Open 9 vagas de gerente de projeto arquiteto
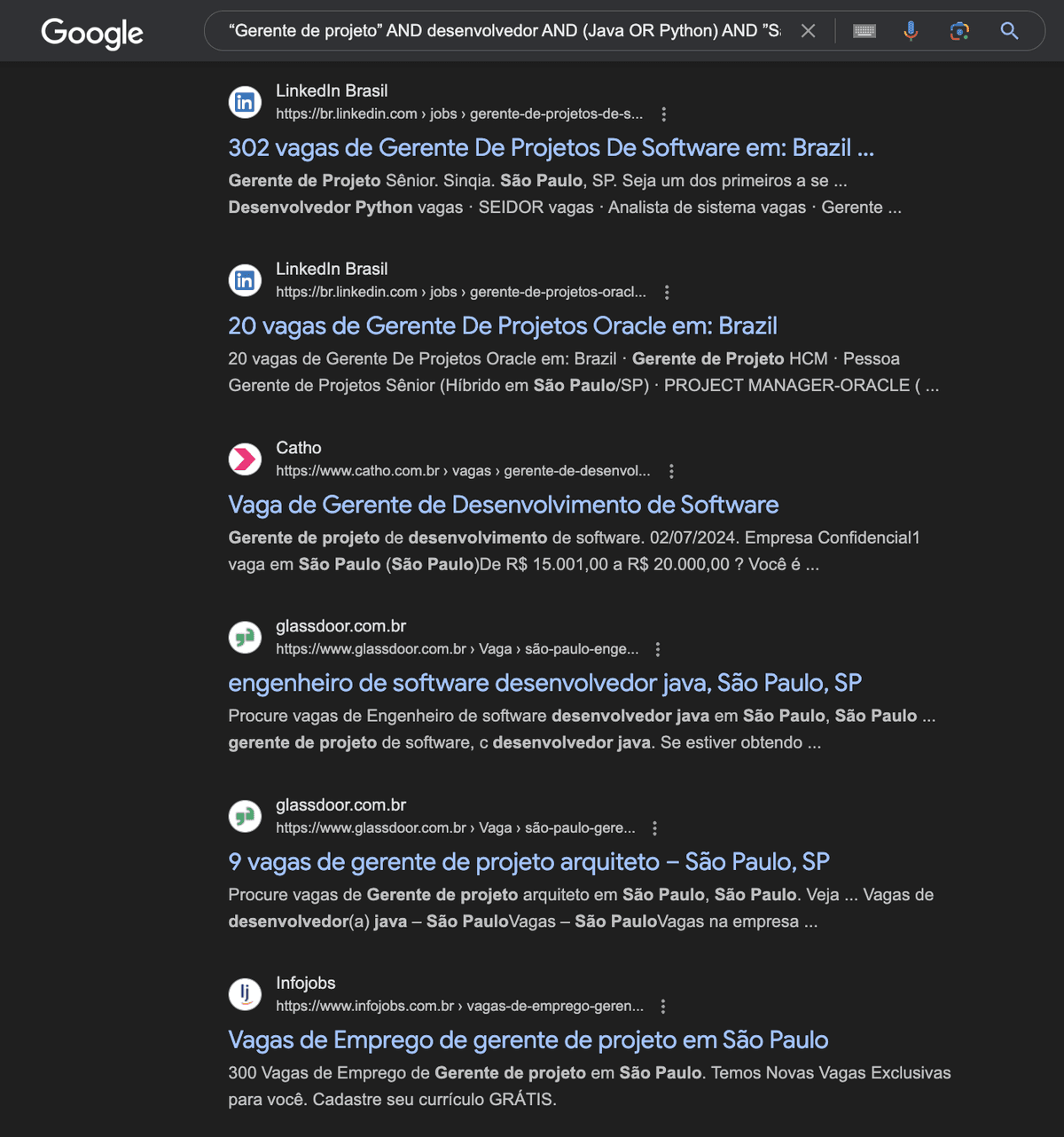The image size is (1064, 1137). [528, 862]
